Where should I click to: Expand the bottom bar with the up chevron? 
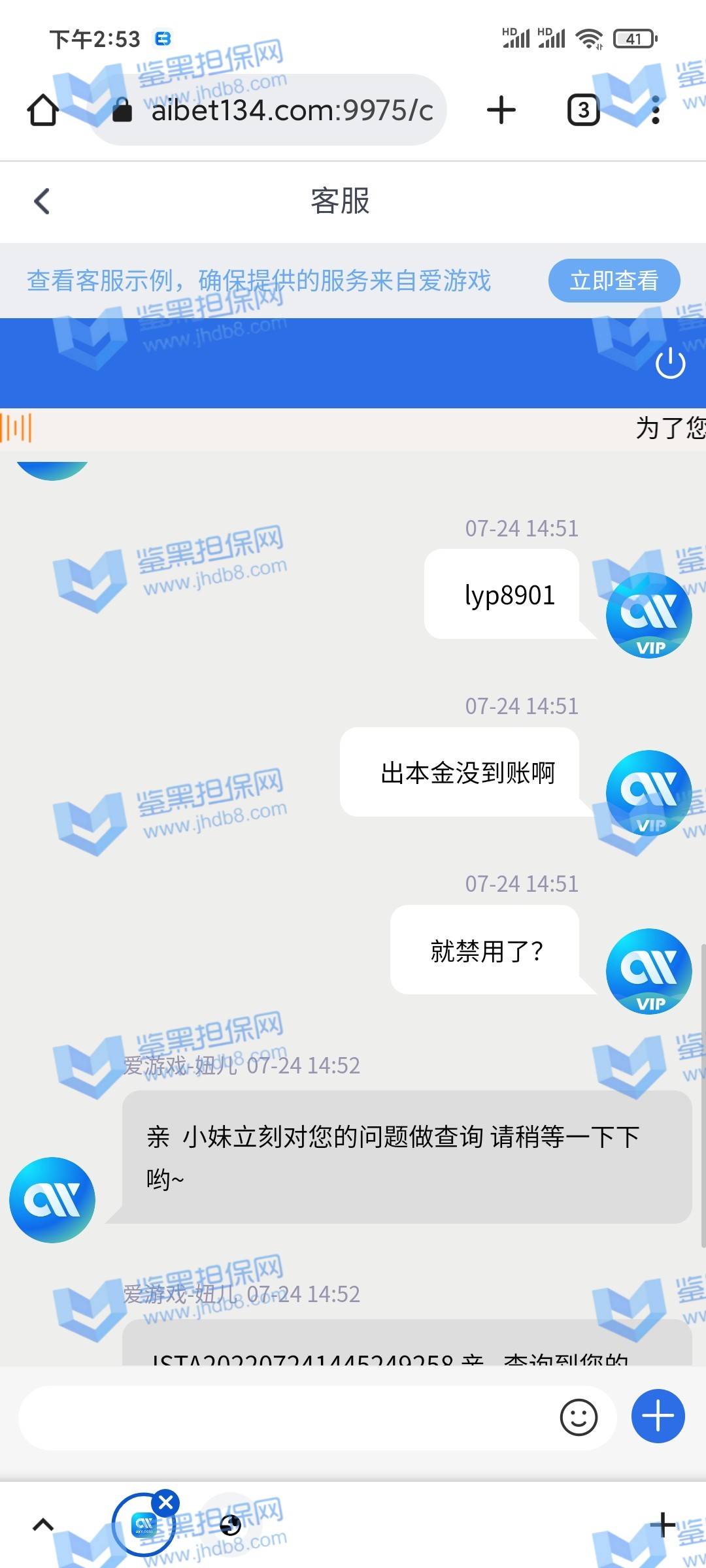coord(43,1525)
